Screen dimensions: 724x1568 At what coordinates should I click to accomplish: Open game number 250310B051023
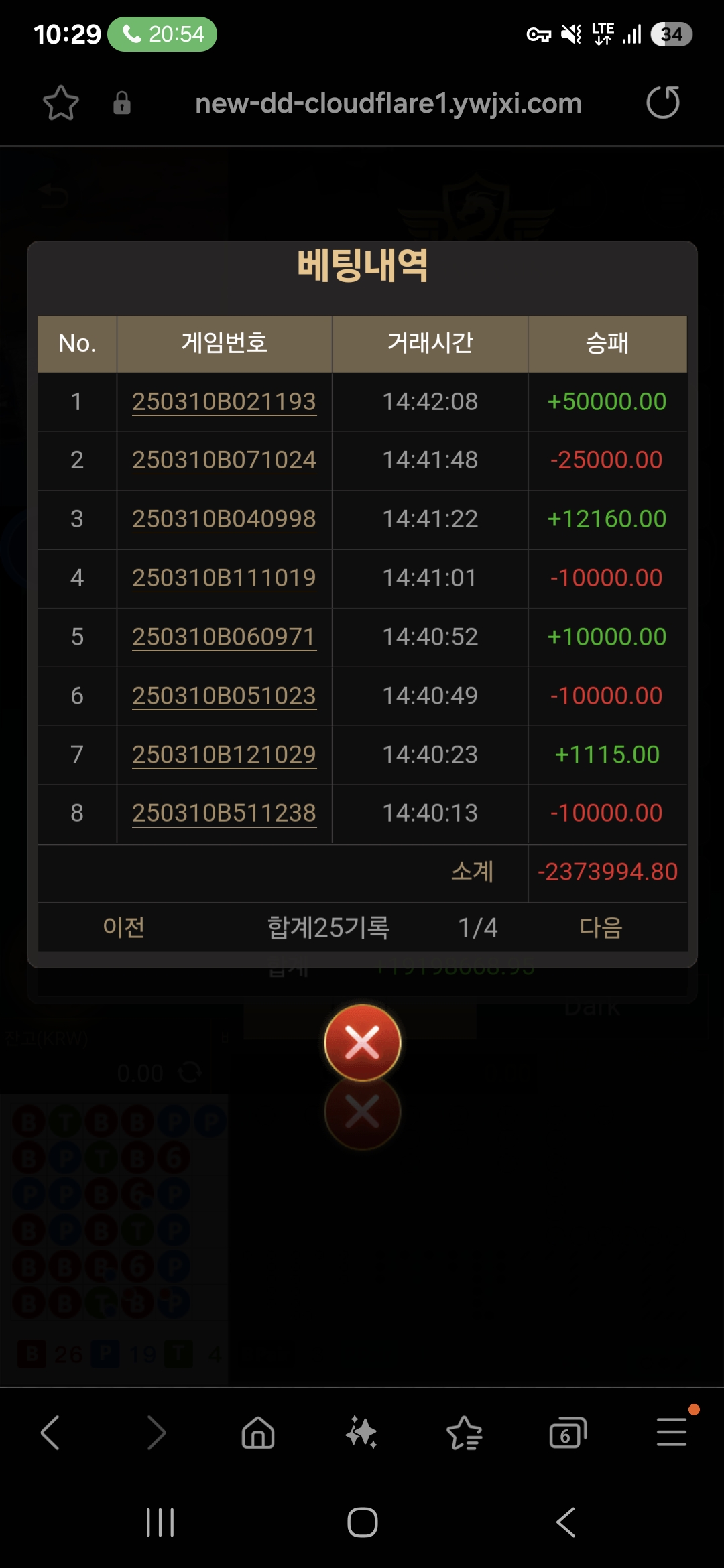point(224,696)
